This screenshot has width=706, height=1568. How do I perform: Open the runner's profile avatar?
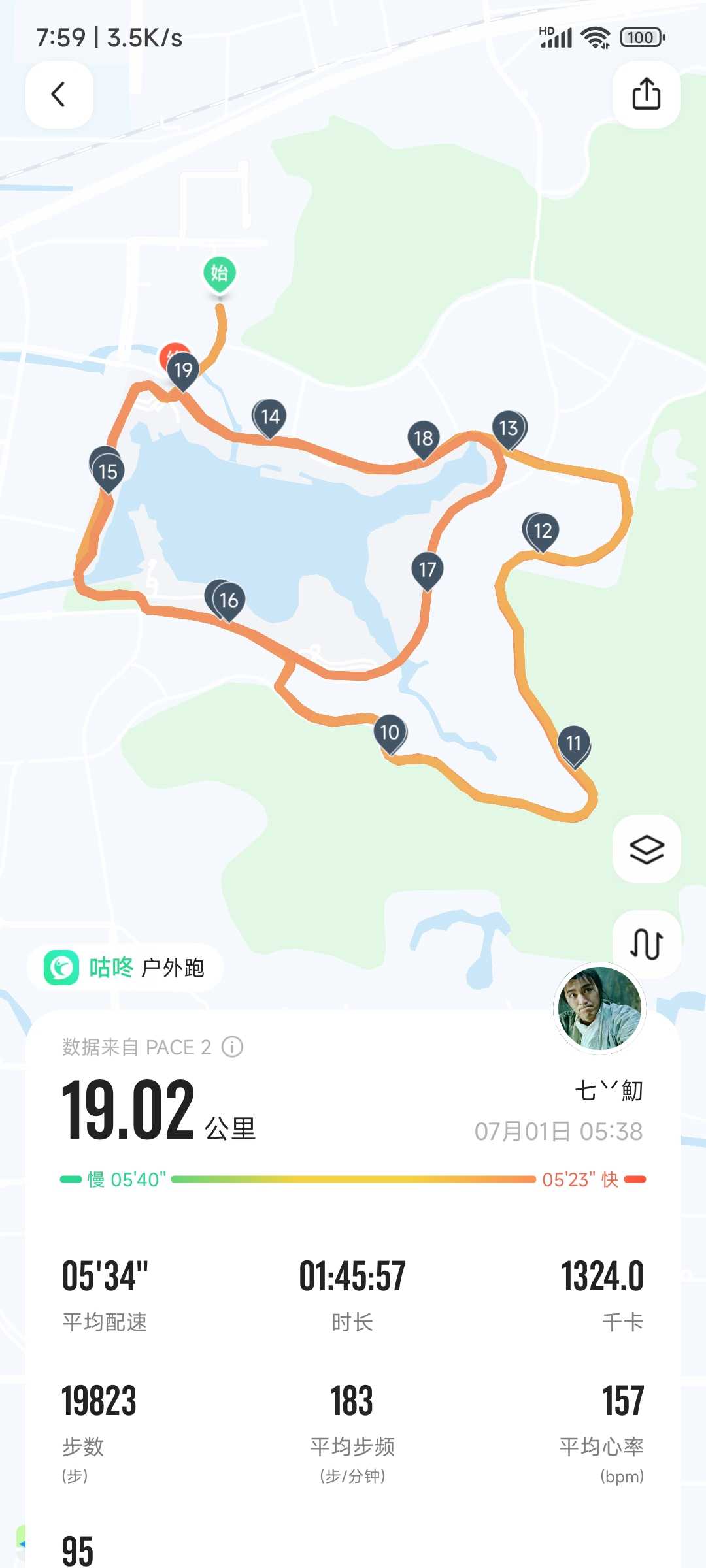pos(599,1008)
